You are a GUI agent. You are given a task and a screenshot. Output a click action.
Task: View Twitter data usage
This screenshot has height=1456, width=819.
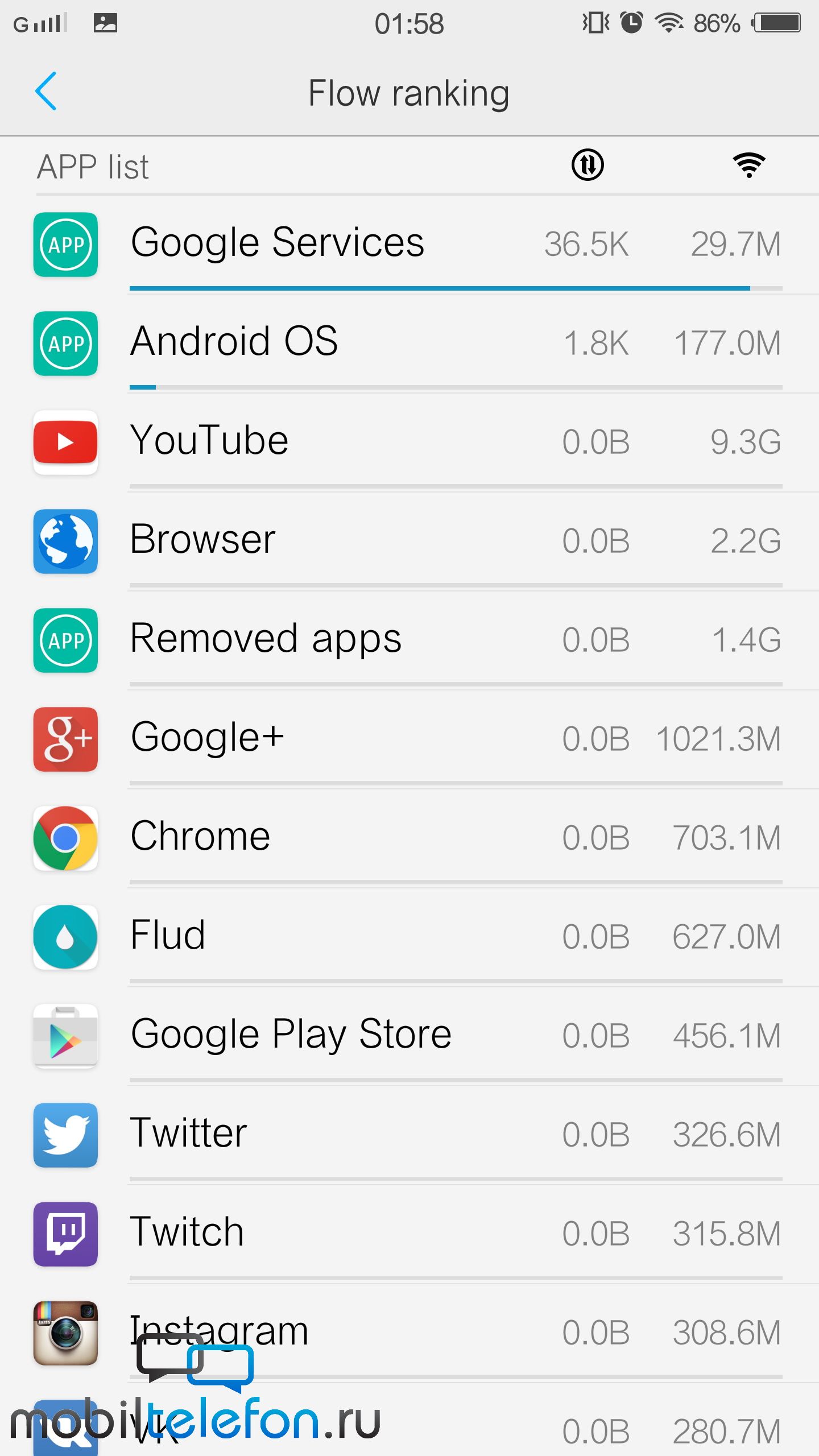point(409,1135)
